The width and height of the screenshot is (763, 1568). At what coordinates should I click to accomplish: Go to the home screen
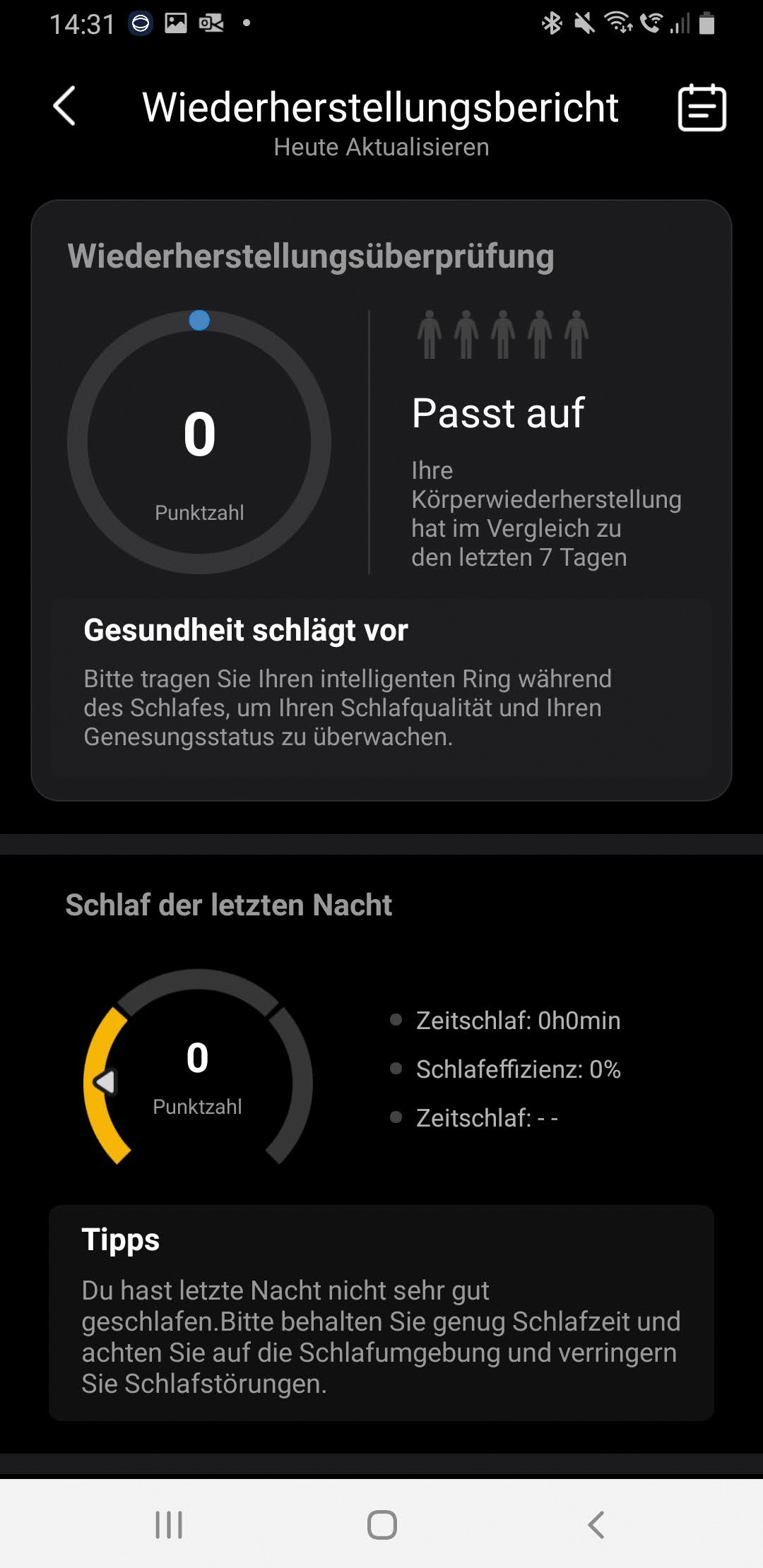click(x=381, y=1524)
